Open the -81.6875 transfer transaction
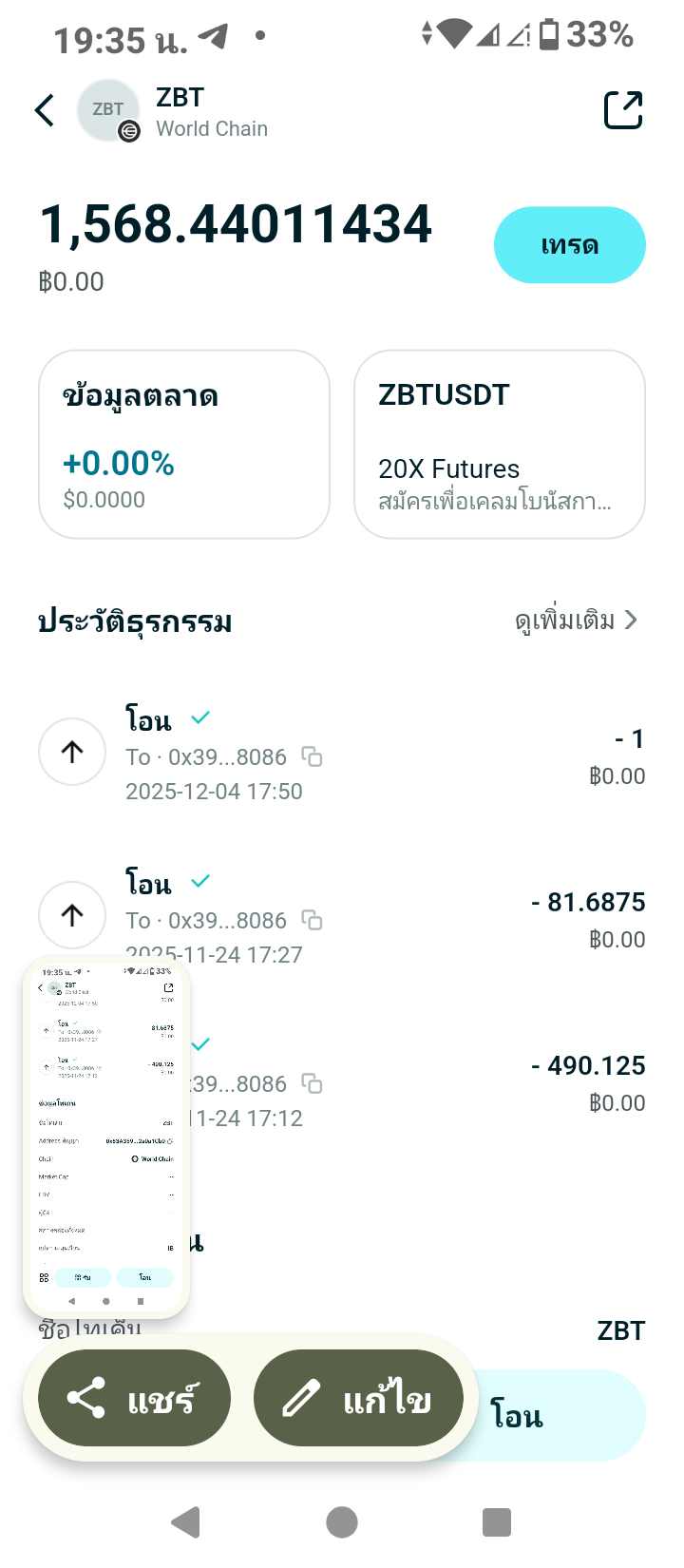Image resolution: width=684 pixels, height=1568 pixels. 380,912
